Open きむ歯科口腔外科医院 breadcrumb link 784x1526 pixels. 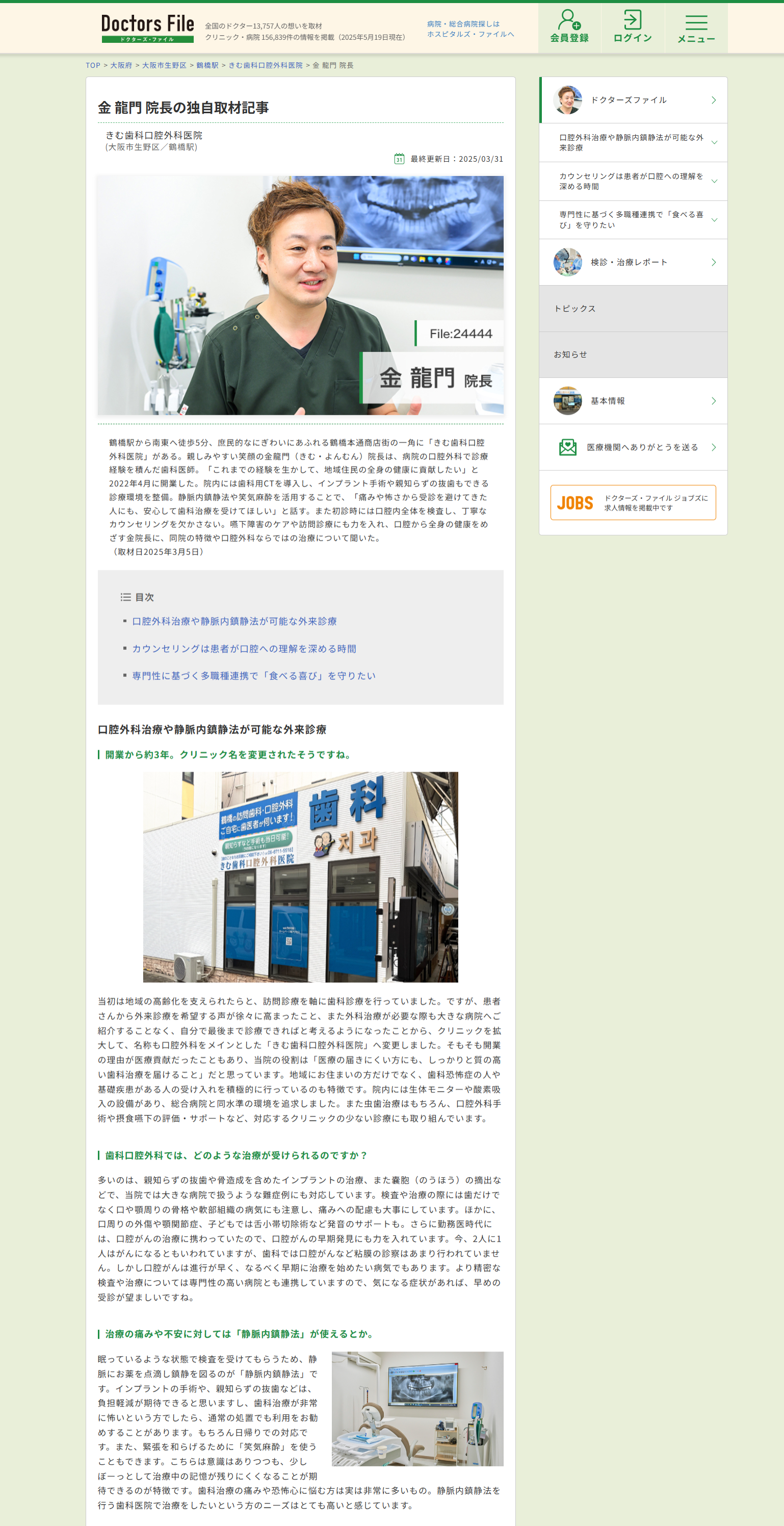click(x=265, y=66)
